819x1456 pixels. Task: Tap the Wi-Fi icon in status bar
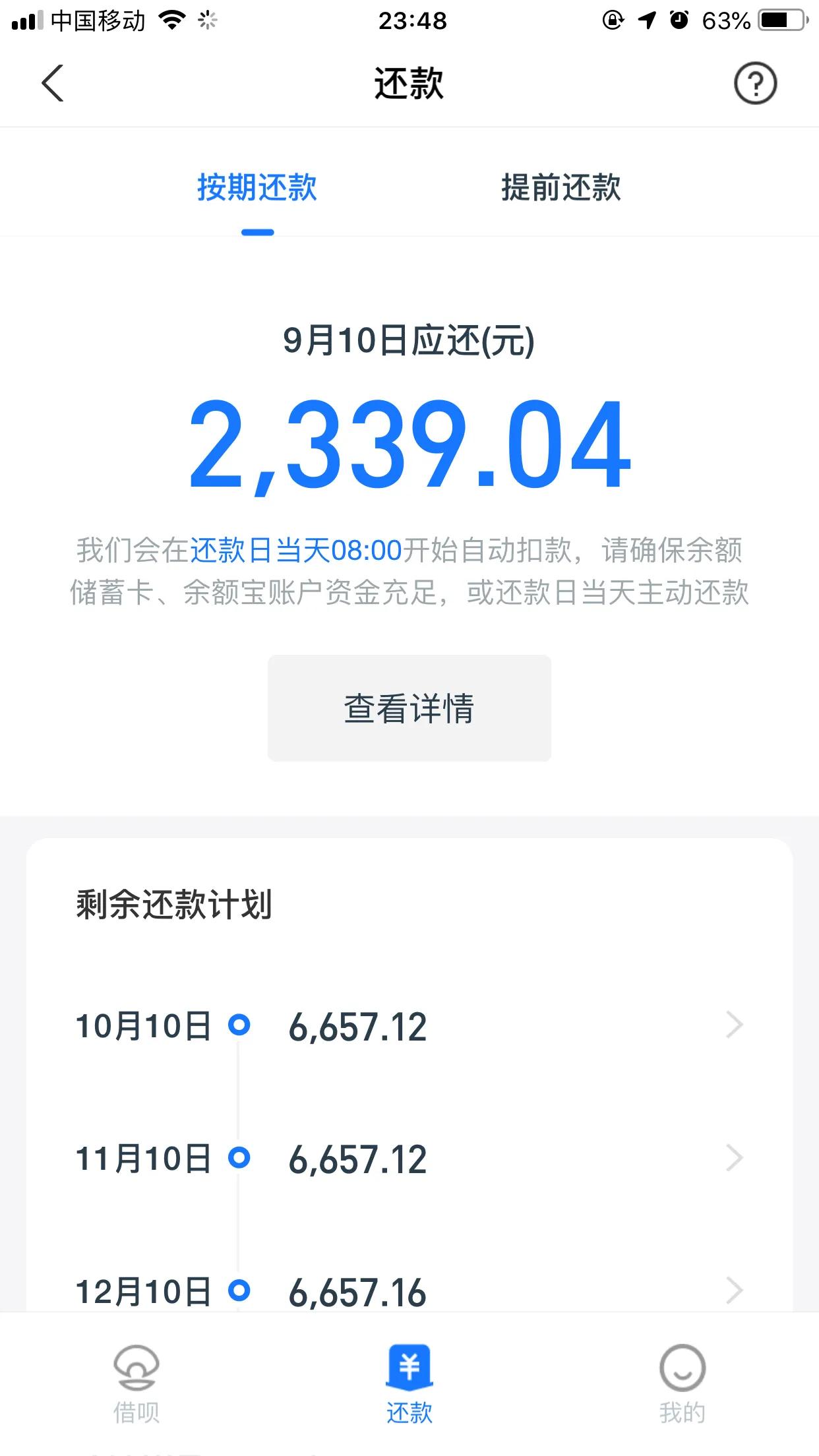point(173,20)
